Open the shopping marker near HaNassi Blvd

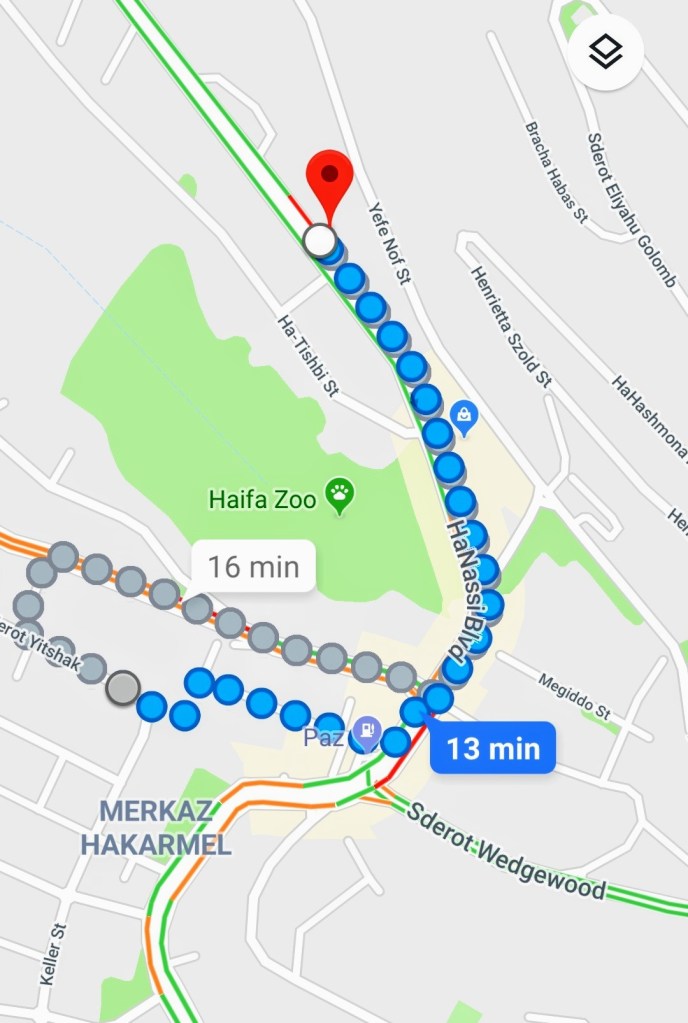coord(464,415)
